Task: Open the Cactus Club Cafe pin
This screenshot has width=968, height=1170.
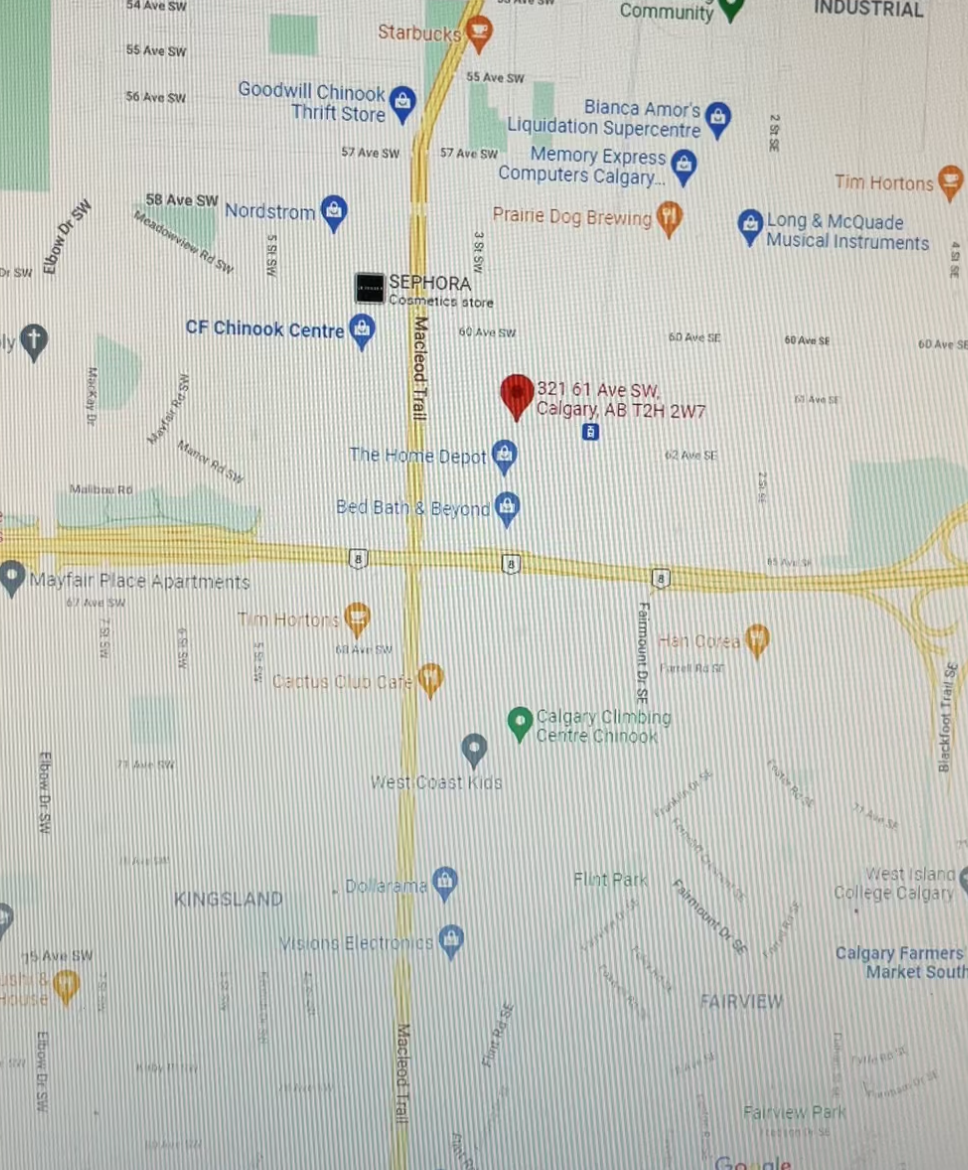Action: coord(430,678)
